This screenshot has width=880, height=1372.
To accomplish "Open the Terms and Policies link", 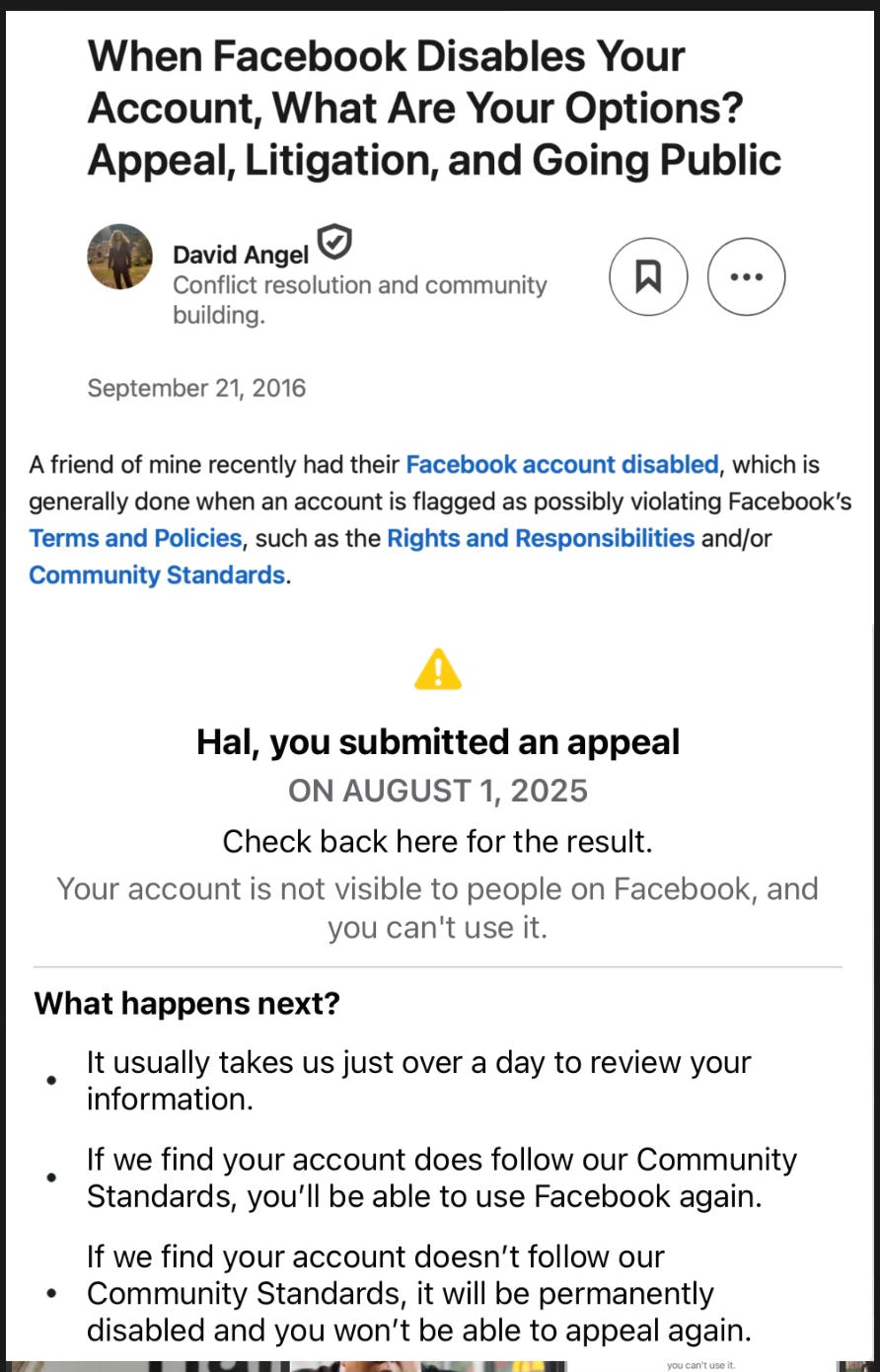I will click(x=135, y=538).
